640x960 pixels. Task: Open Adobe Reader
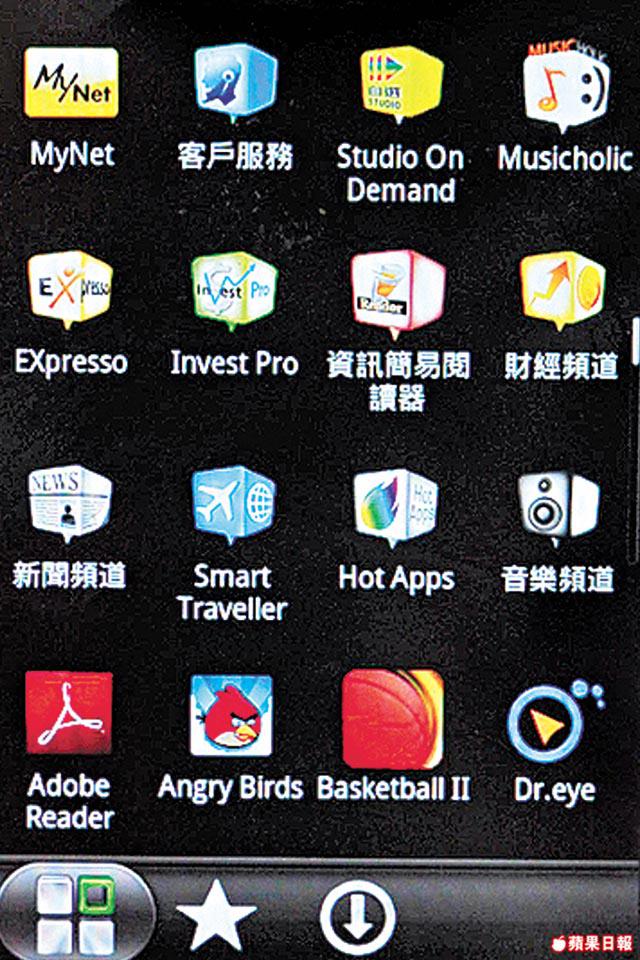coord(69,716)
